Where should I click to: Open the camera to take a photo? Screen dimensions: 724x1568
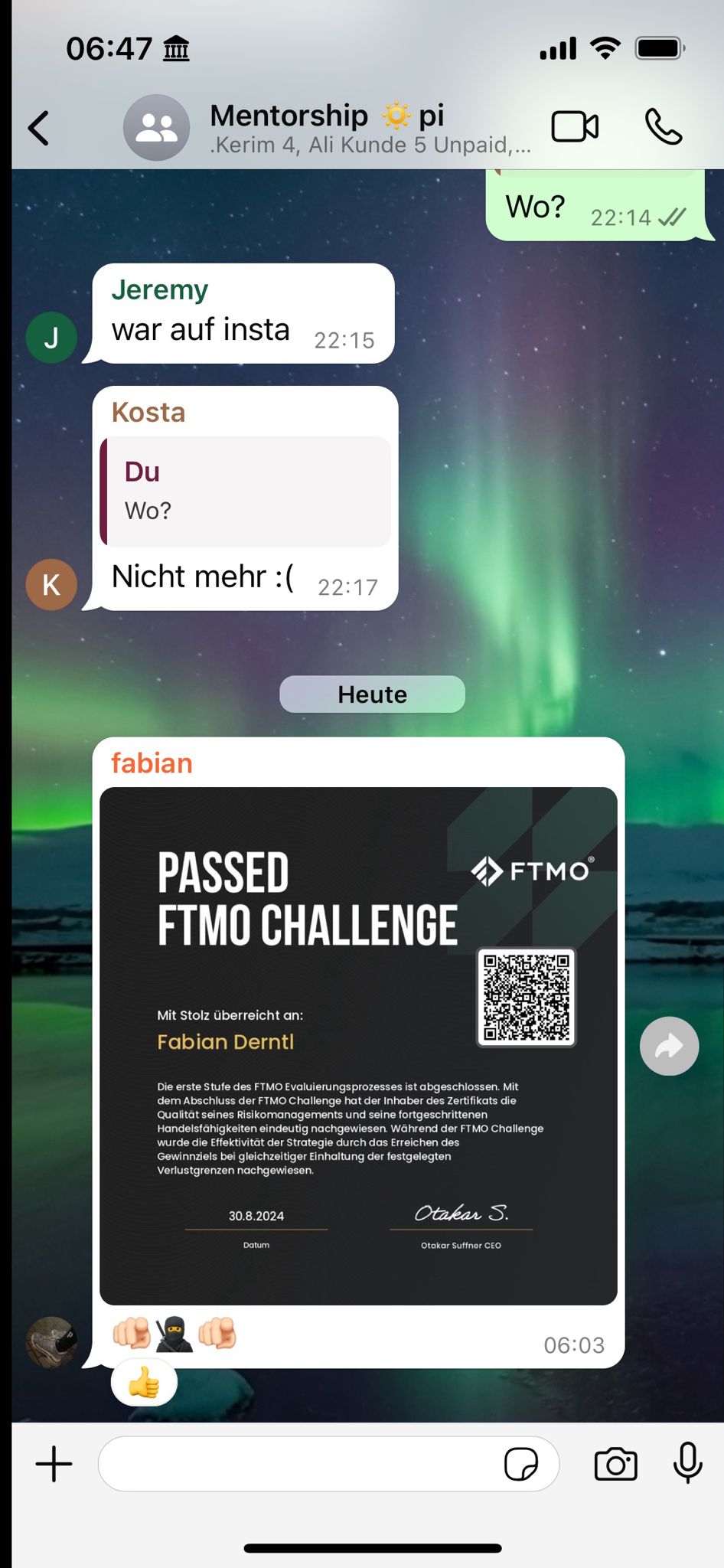pyautogui.click(x=615, y=1464)
